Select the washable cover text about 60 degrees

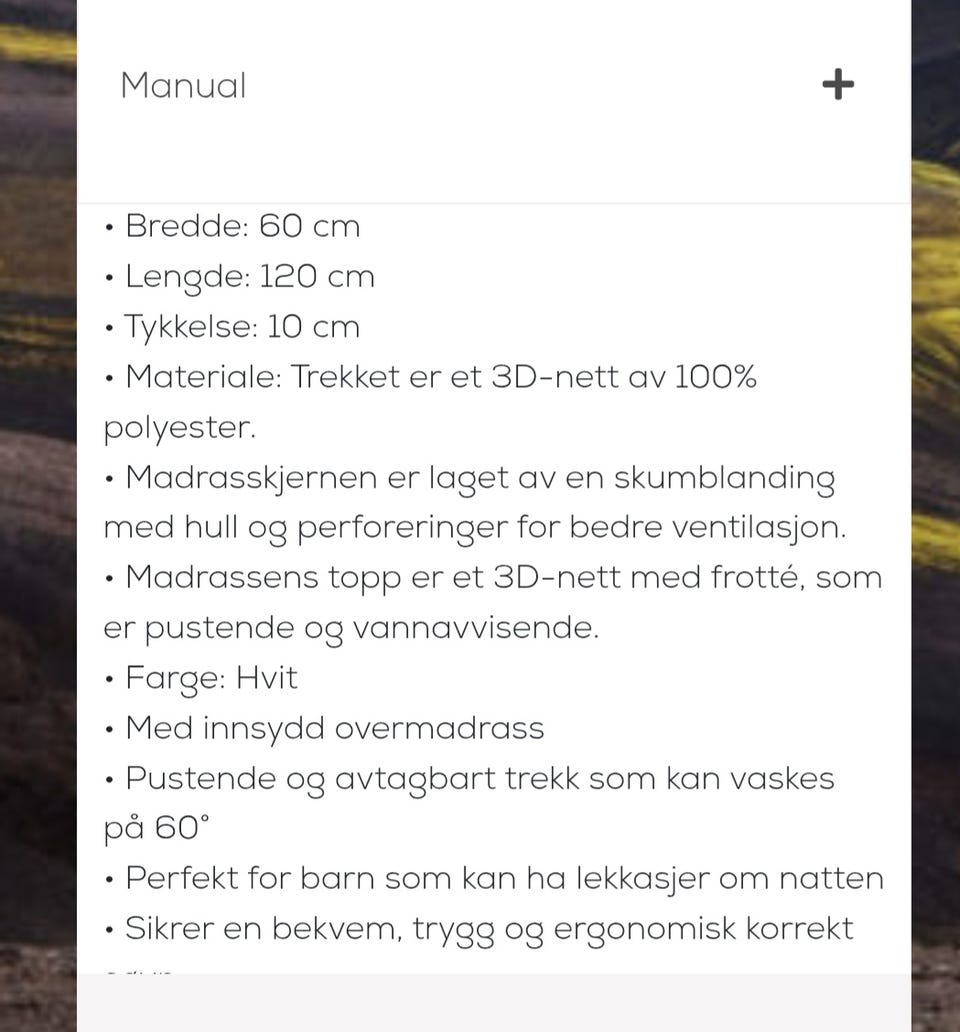470,778
